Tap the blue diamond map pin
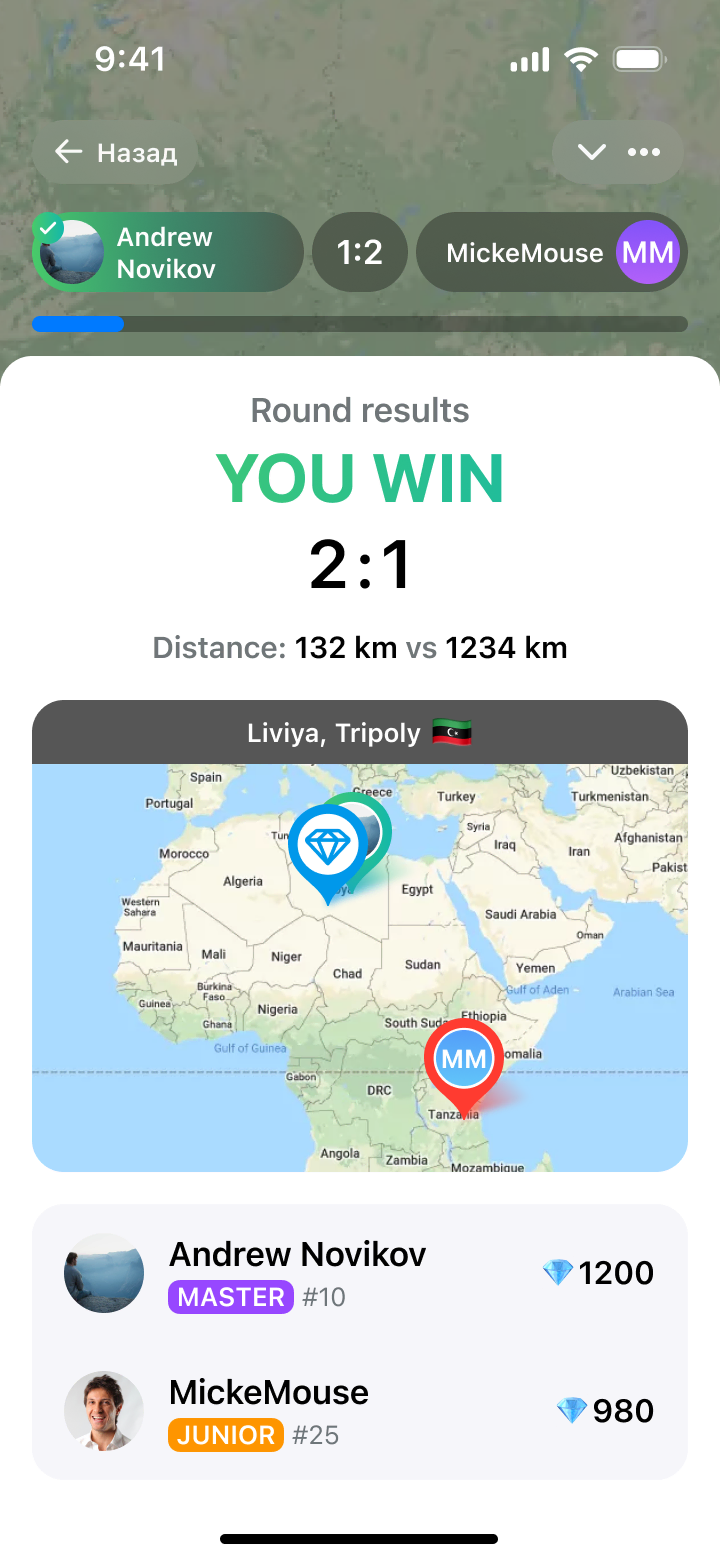This screenshot has width=720, height=1560. click(326, 849)
